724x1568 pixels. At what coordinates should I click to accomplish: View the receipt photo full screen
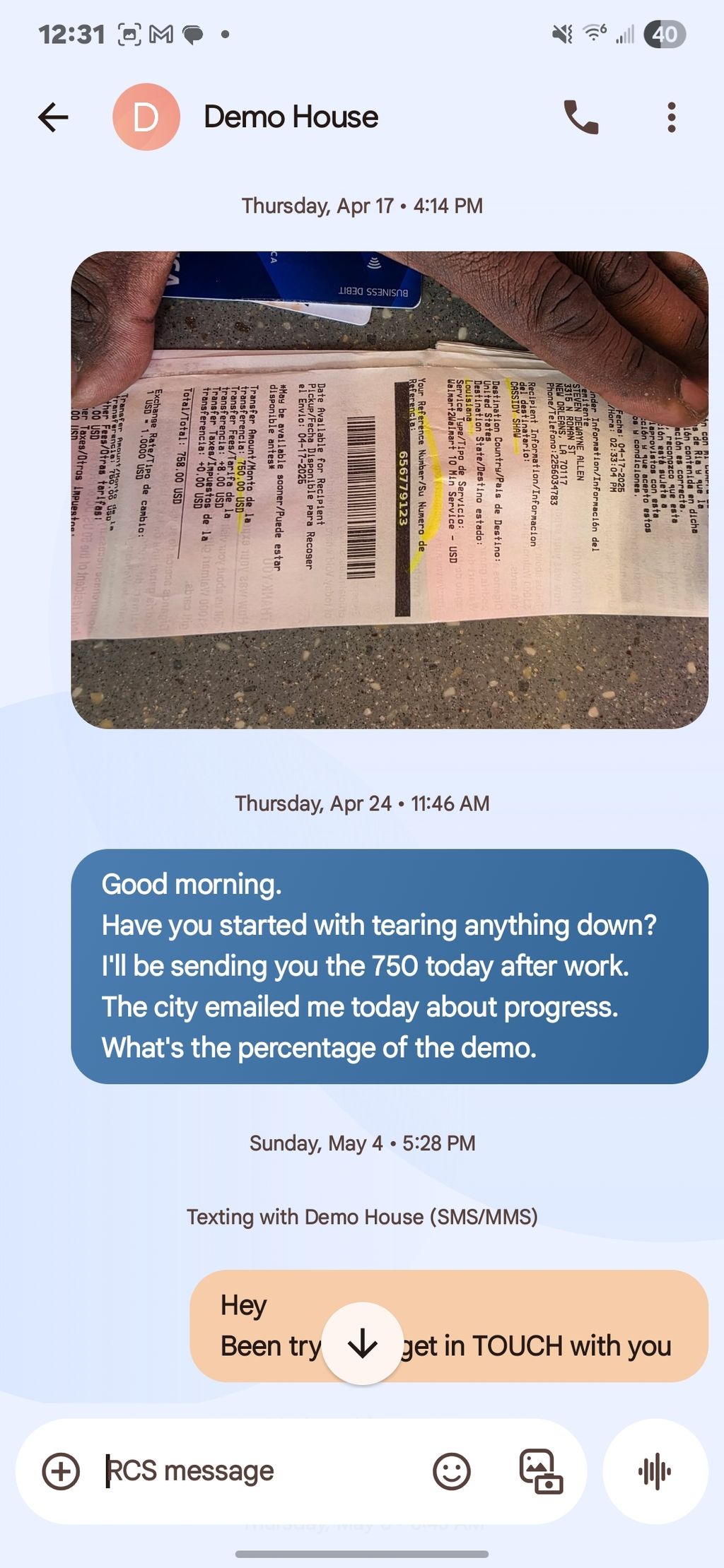[x=390, y=490]
